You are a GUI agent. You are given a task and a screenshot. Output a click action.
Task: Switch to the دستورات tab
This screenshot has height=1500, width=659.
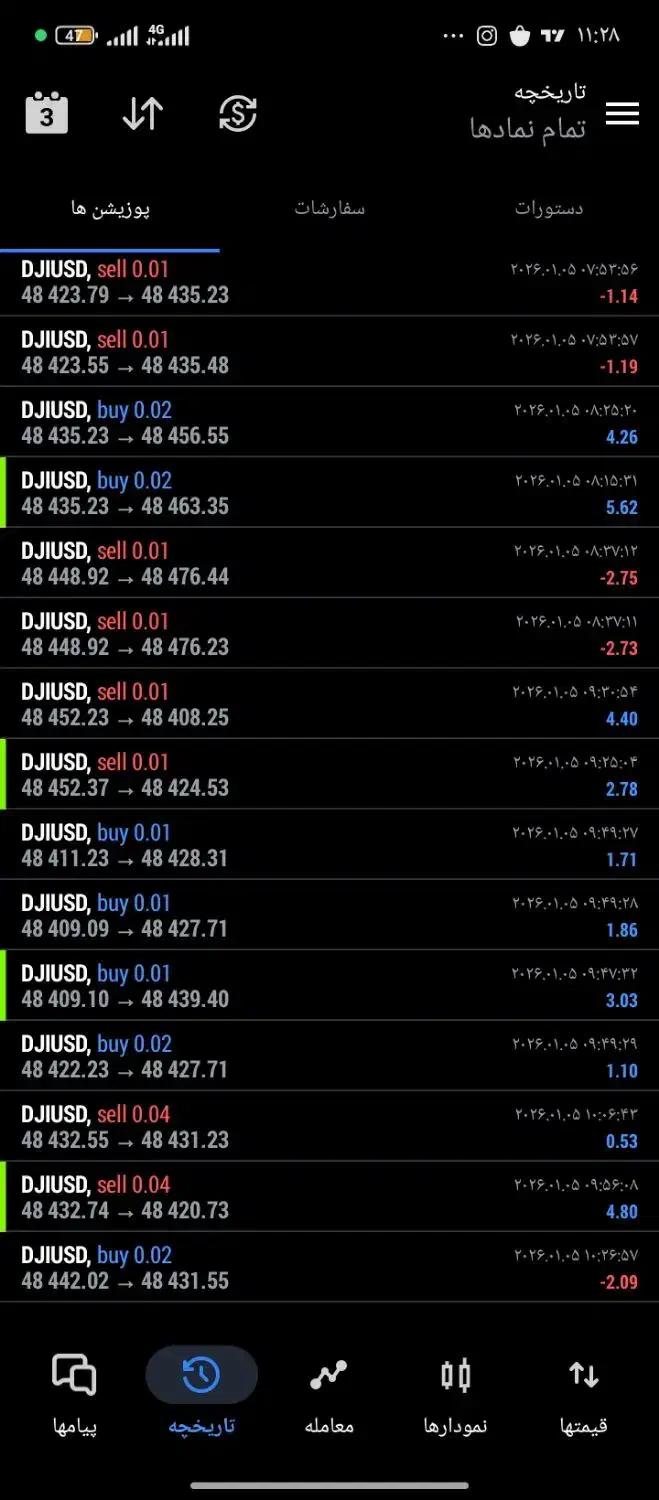(x=548, y=208)
